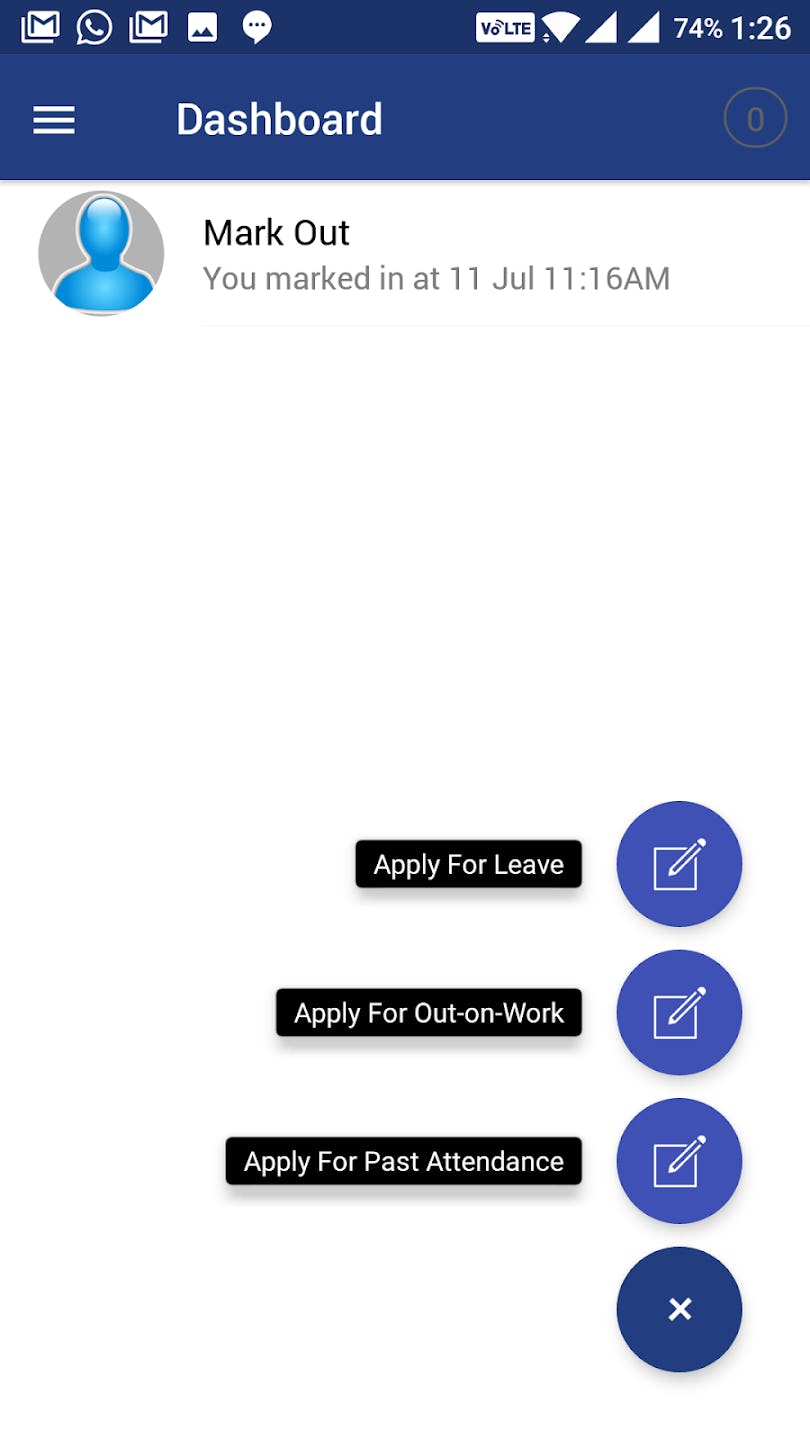Tap the Apply For Leave button
Image resolution: width=810 pixels, height=1440 pixels.
click(x=679, y=864)
